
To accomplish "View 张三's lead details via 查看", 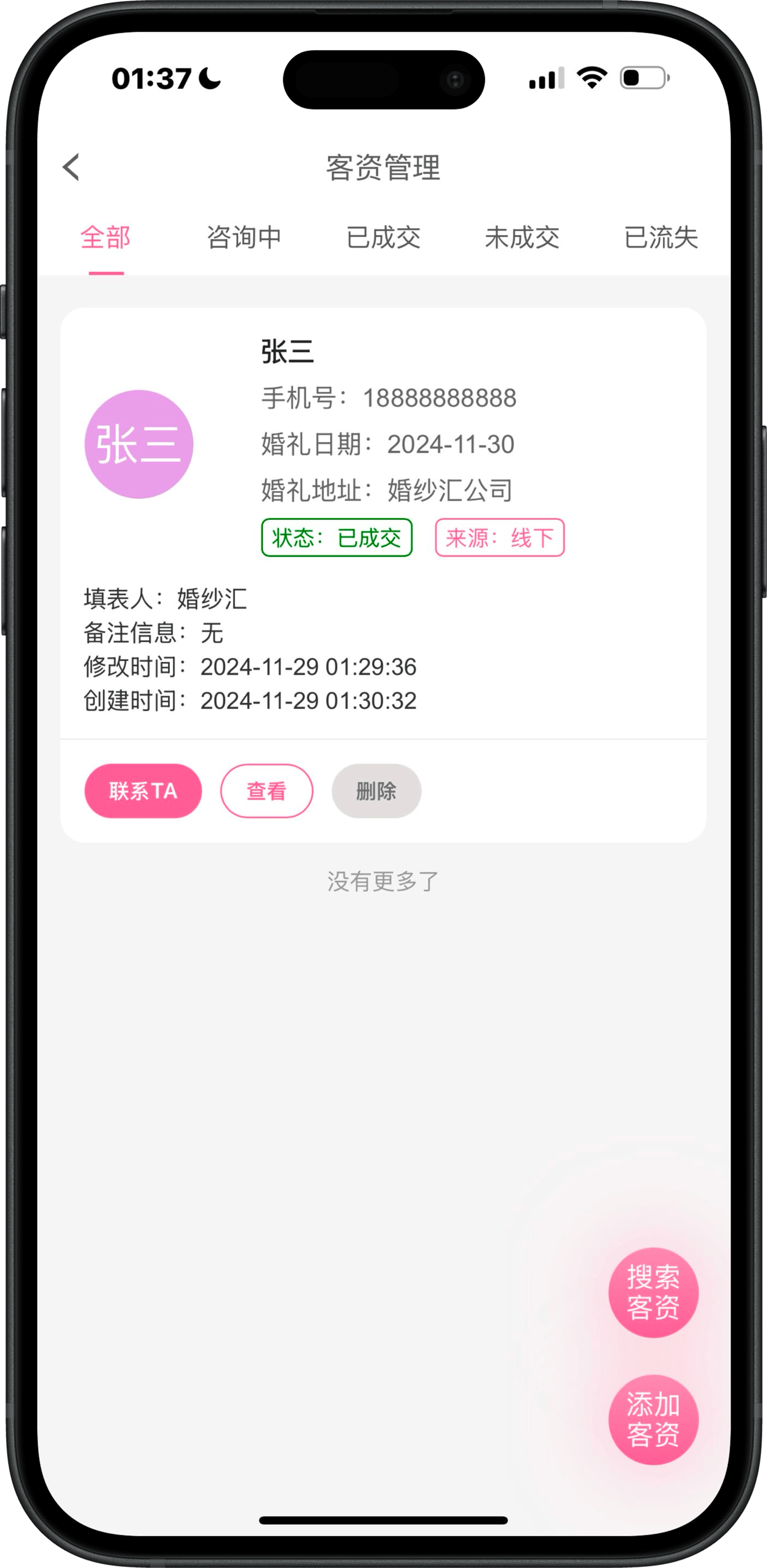I will coord(266,790).
